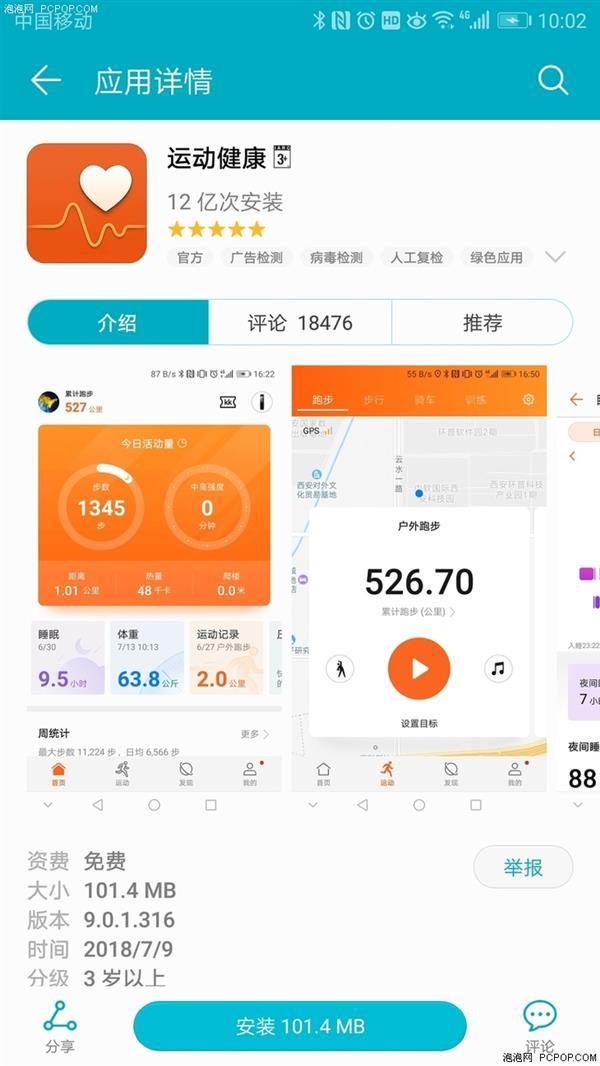Select the 介绍 tab
This screenshot has width=600, height=1066.
point(118,323)
